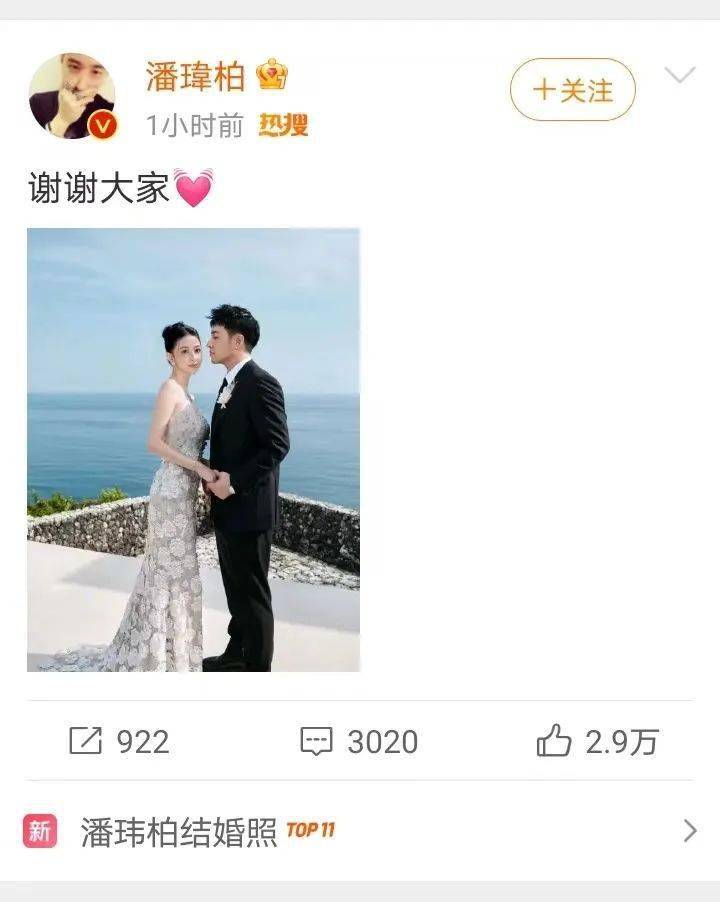This screenshot has height=902, width=720.
Task: Open the comments on this post
Action: tap(359, 741)
